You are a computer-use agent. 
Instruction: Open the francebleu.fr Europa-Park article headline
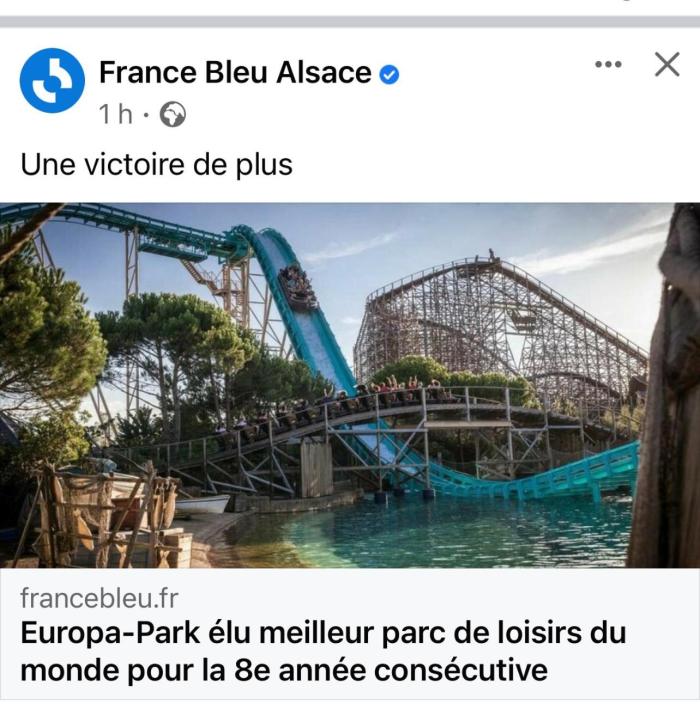(x=323, y=651)
